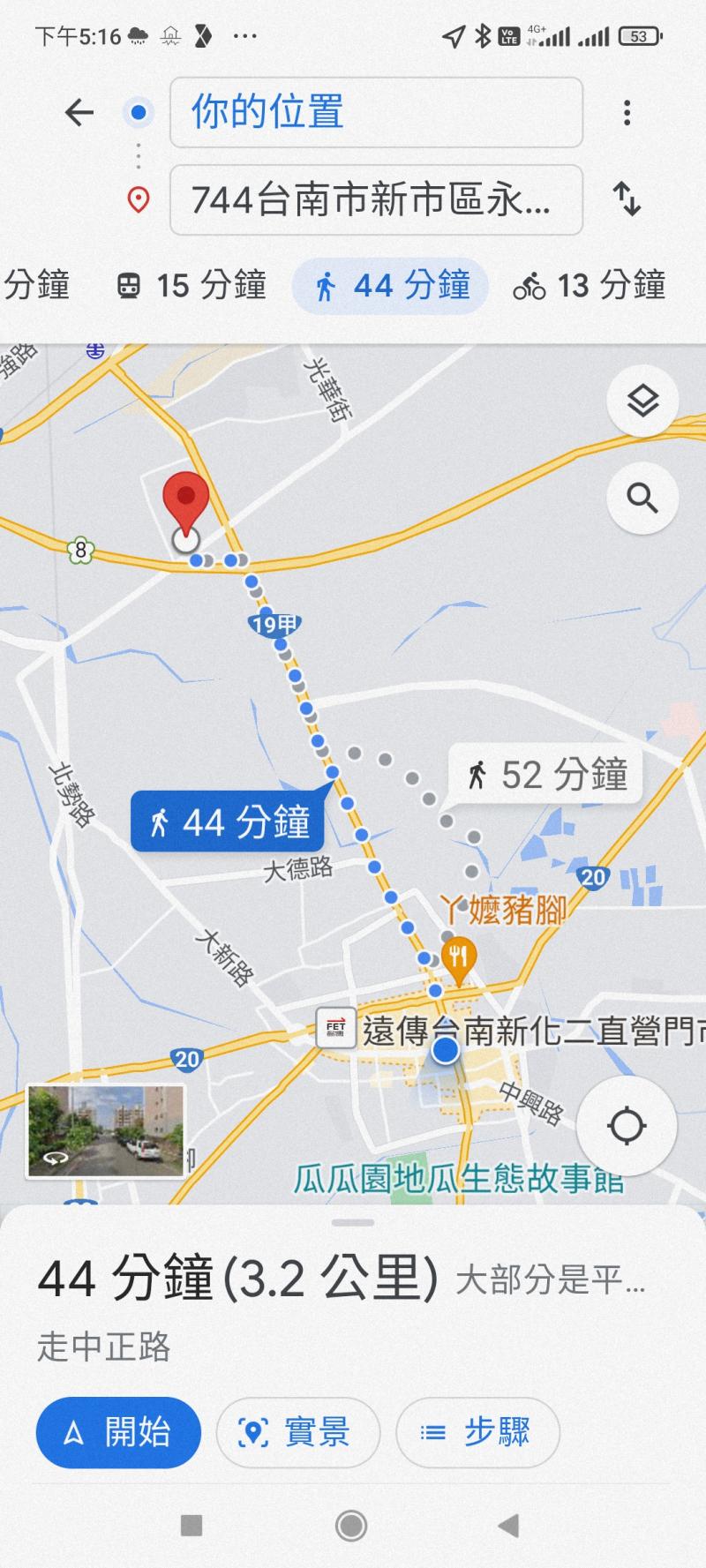Tap the system home button
This screenshot has width=706, height=1568.
tap(351, 1526)
